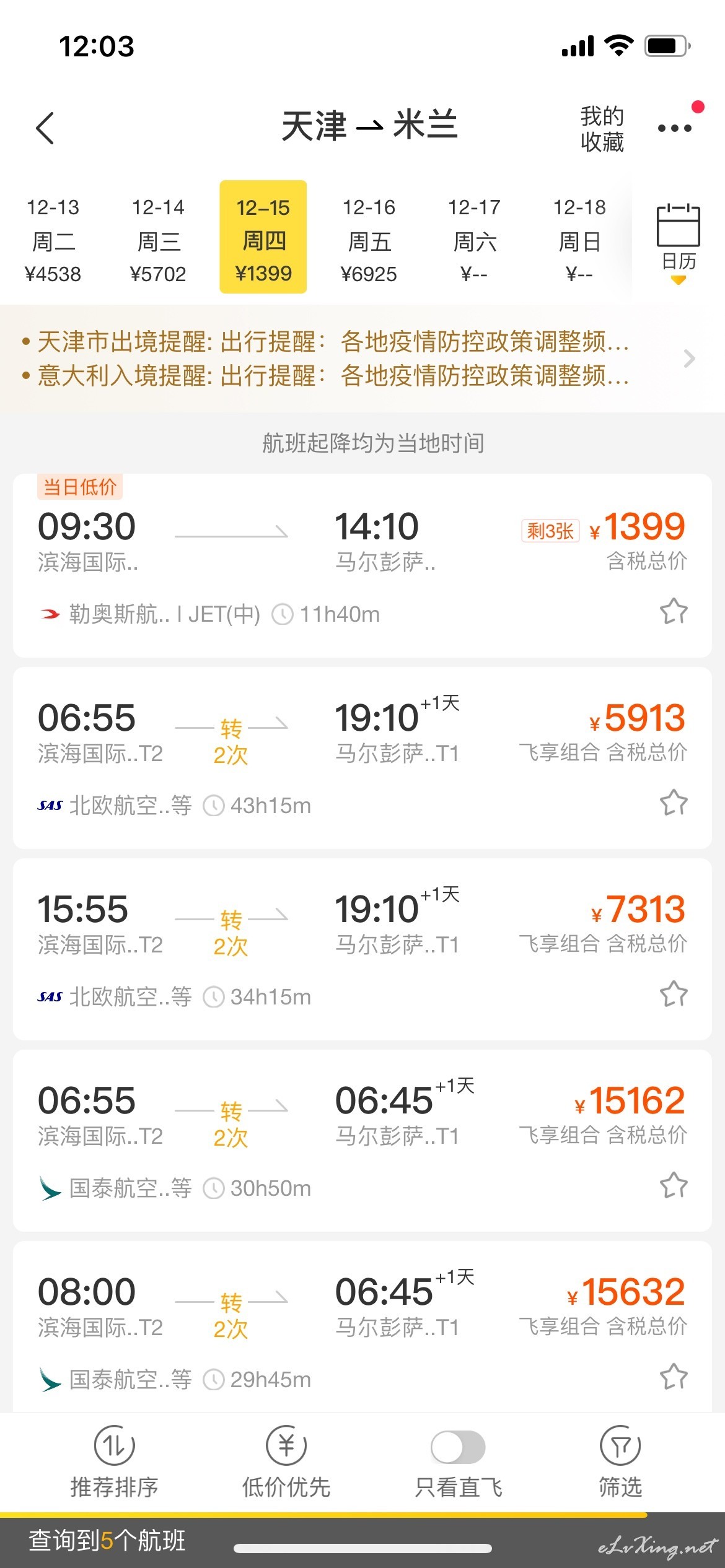Select date 12-17 周六
Screen dimensions: 725x1568
click(474, 240)
